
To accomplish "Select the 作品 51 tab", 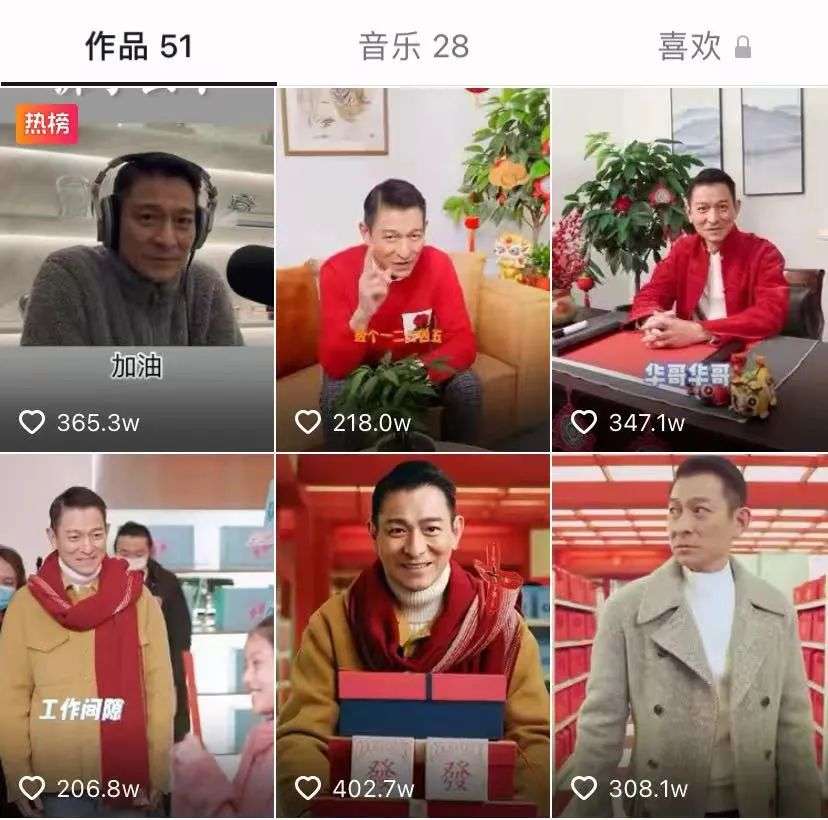I will [x=138, y=46].
